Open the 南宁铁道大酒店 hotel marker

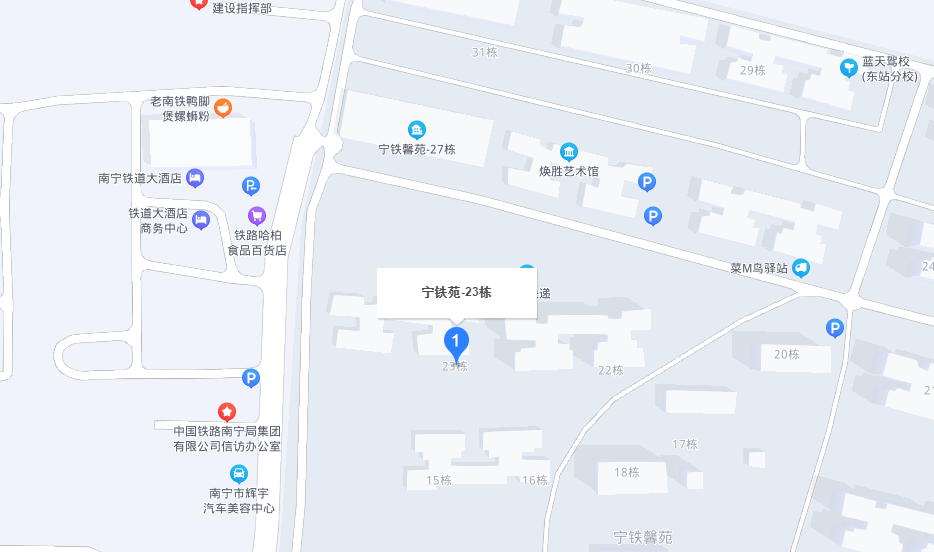point(195,178)
